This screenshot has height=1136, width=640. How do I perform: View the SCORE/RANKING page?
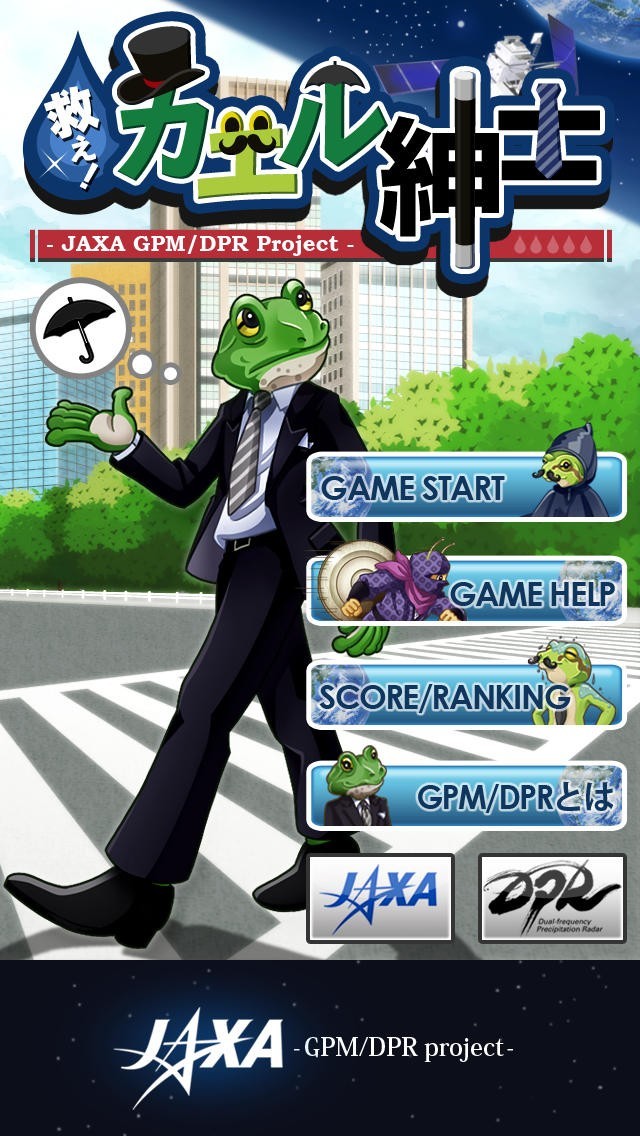[465, 694]
